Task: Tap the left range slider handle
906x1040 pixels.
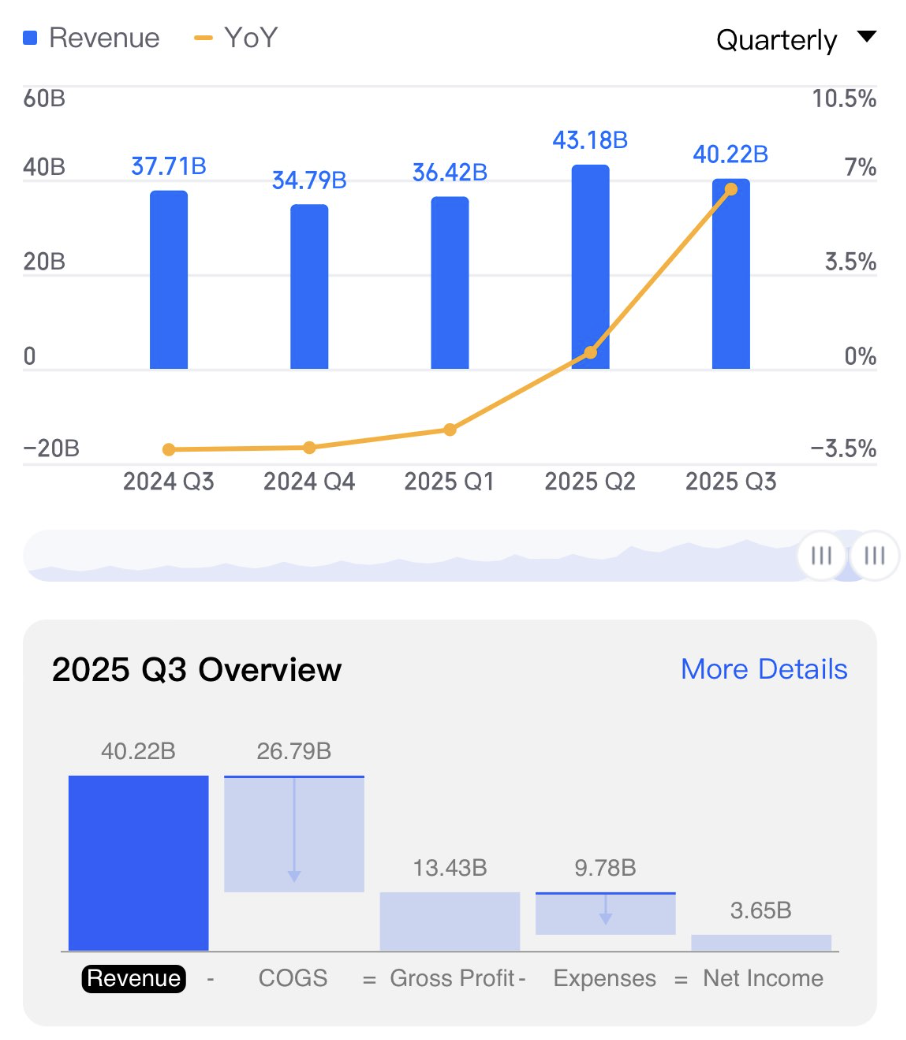Action: click(822, 556)
